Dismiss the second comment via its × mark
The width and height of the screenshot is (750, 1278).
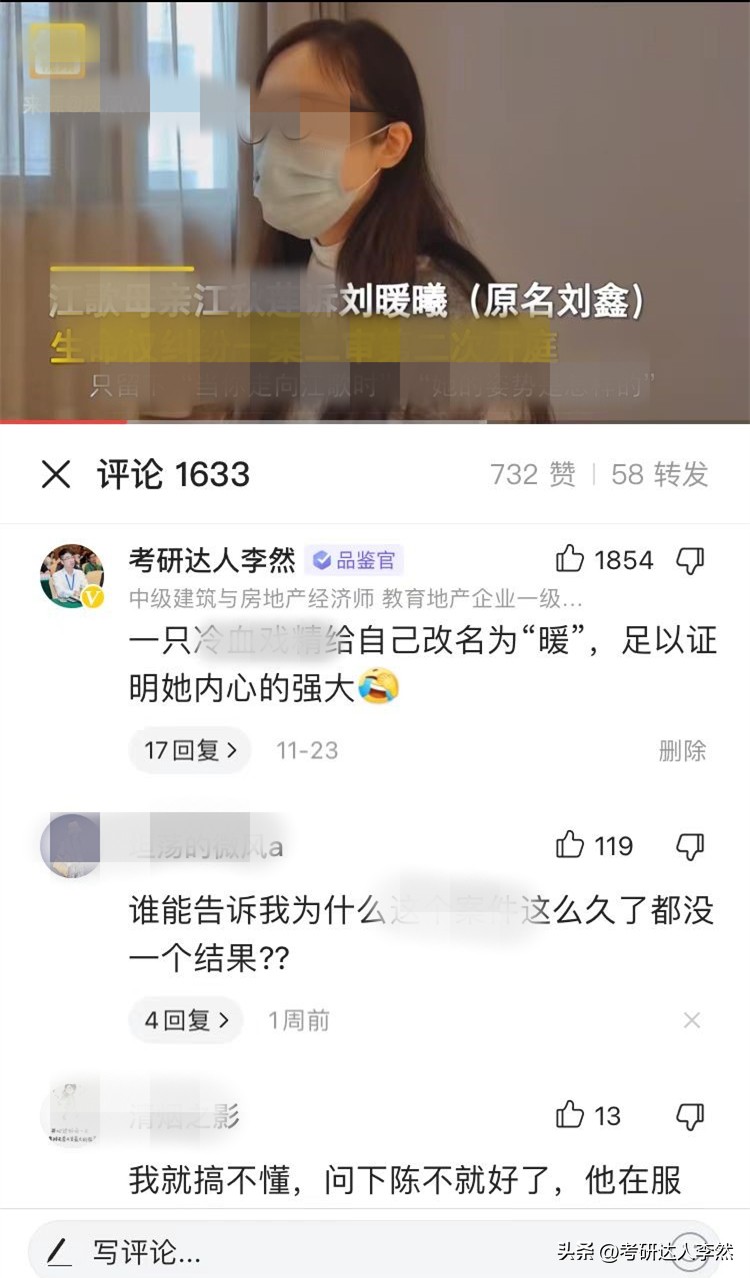[692, 1021]
